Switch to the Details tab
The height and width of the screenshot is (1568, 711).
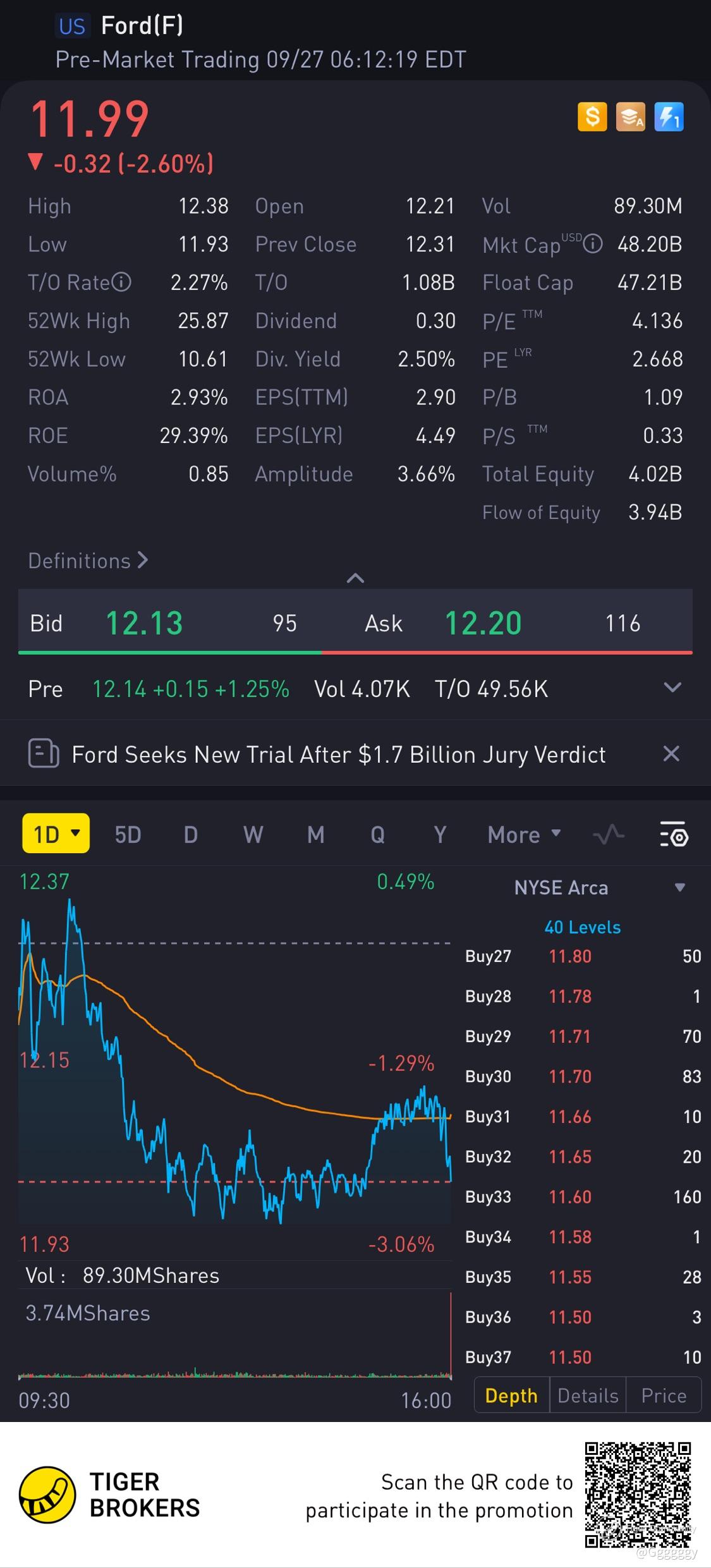(x=588, y=1395)
